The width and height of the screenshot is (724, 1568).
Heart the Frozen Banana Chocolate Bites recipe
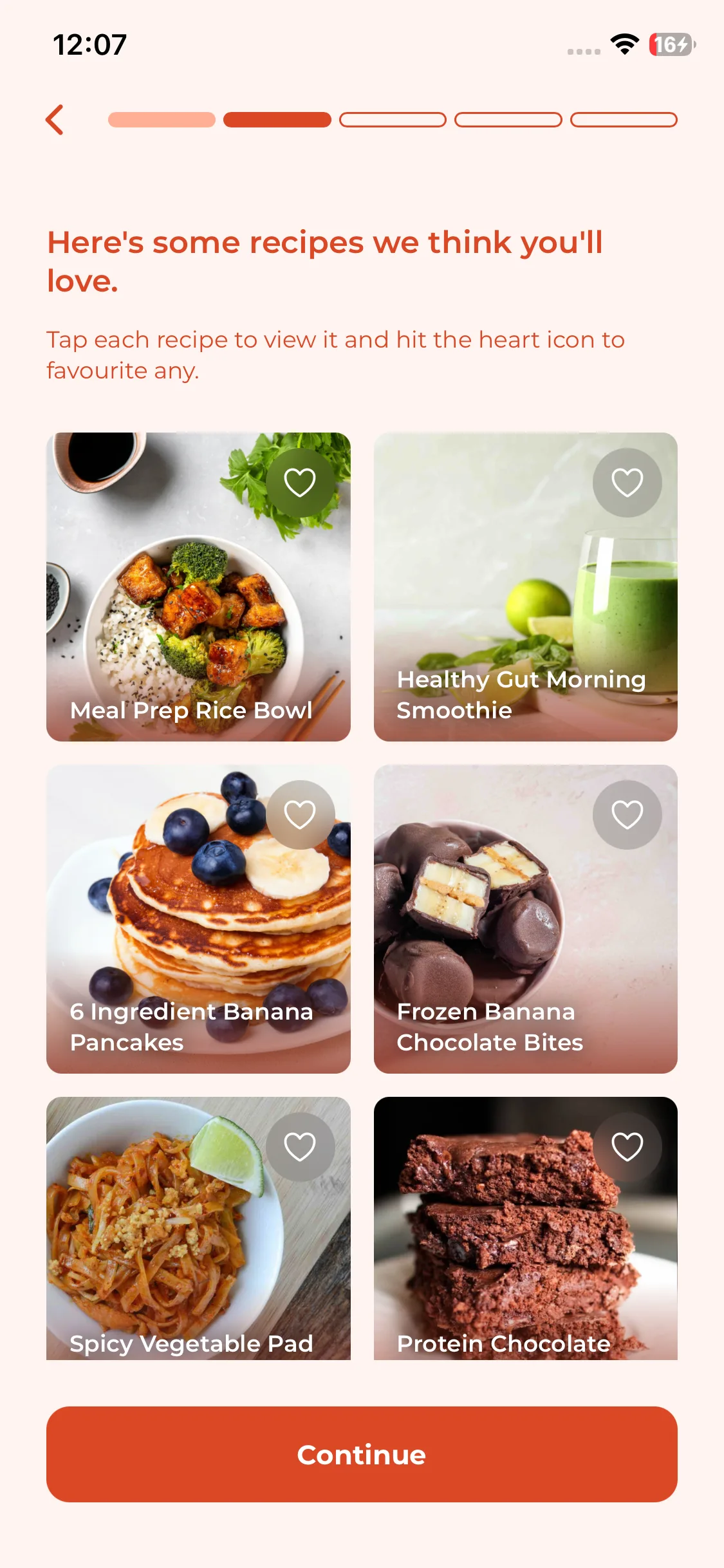627,815
